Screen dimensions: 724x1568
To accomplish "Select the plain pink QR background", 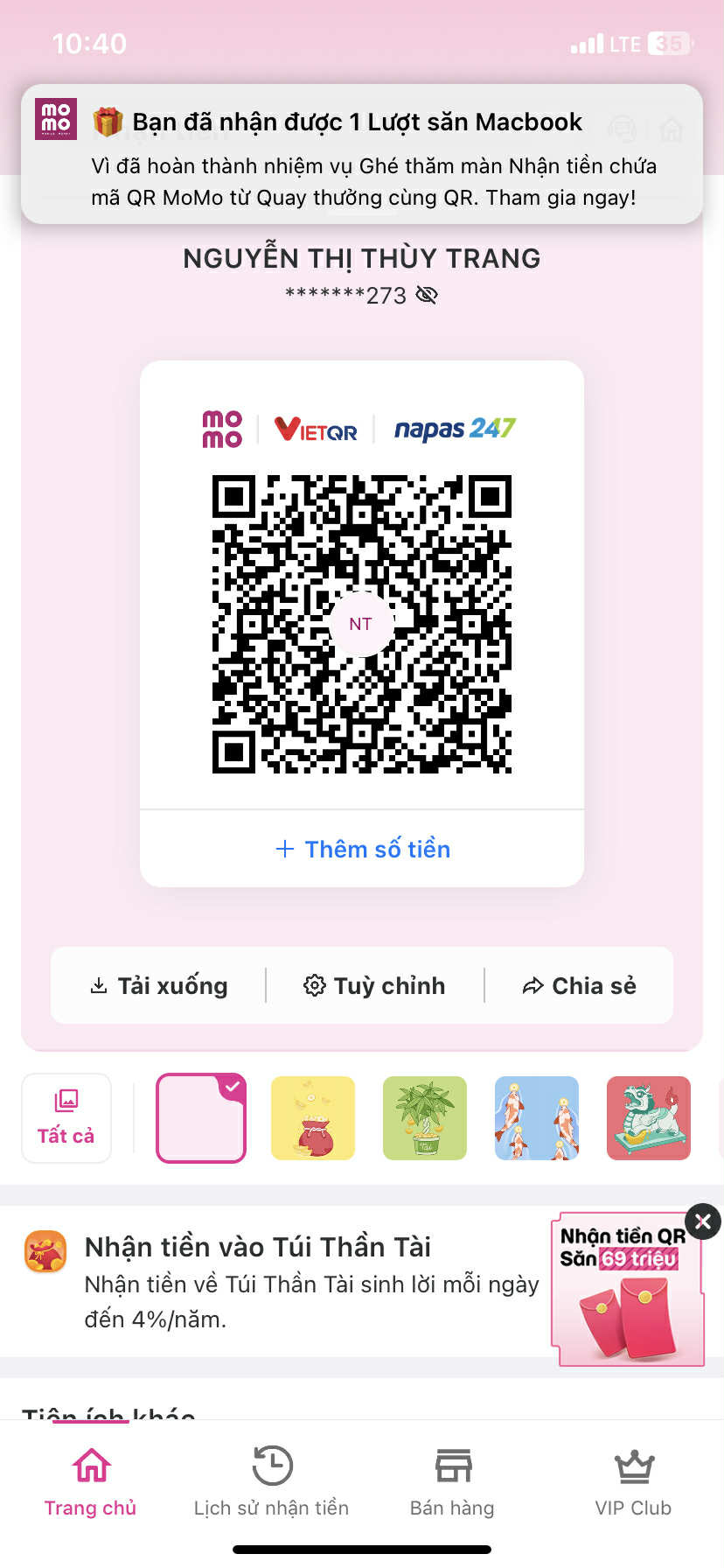I will click(x=201, y=1118).
